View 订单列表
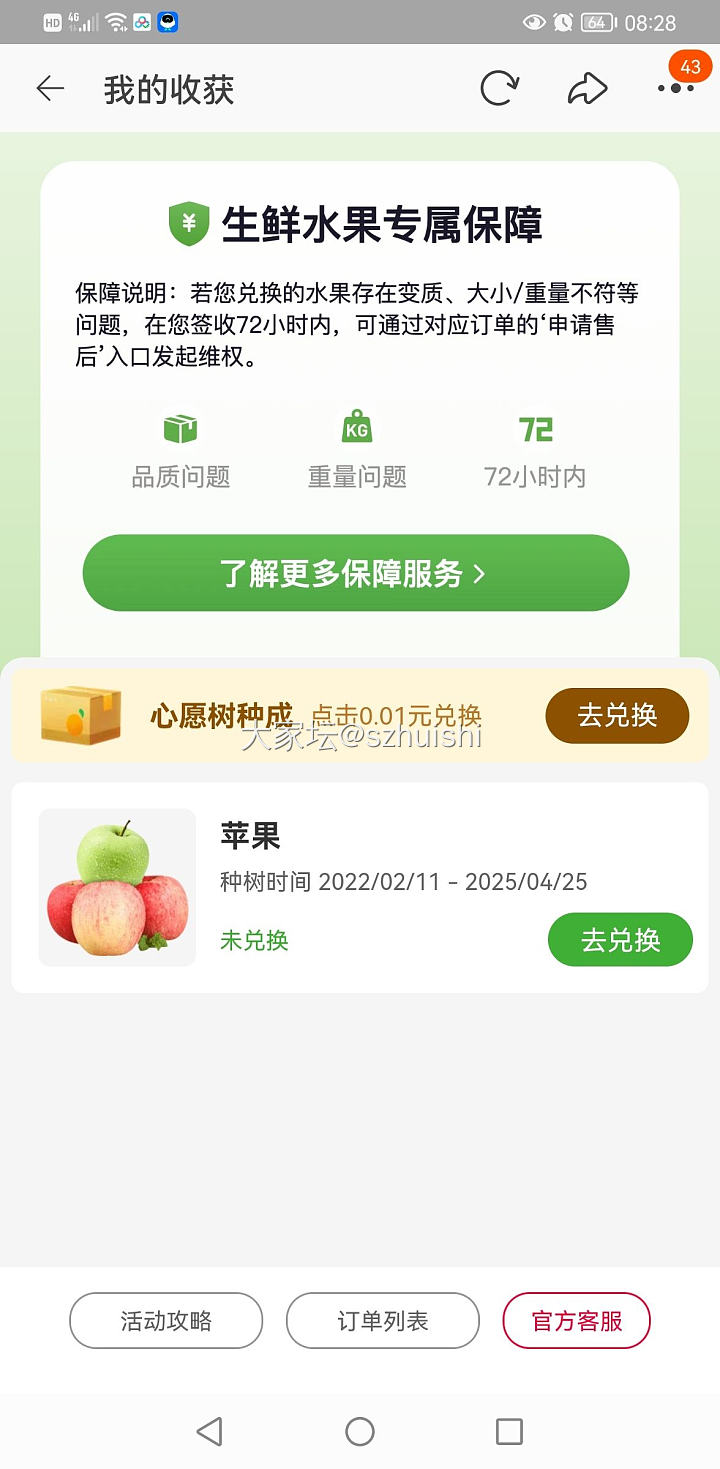Screen dimensions: 720x1469 [x=383, y=1321]
